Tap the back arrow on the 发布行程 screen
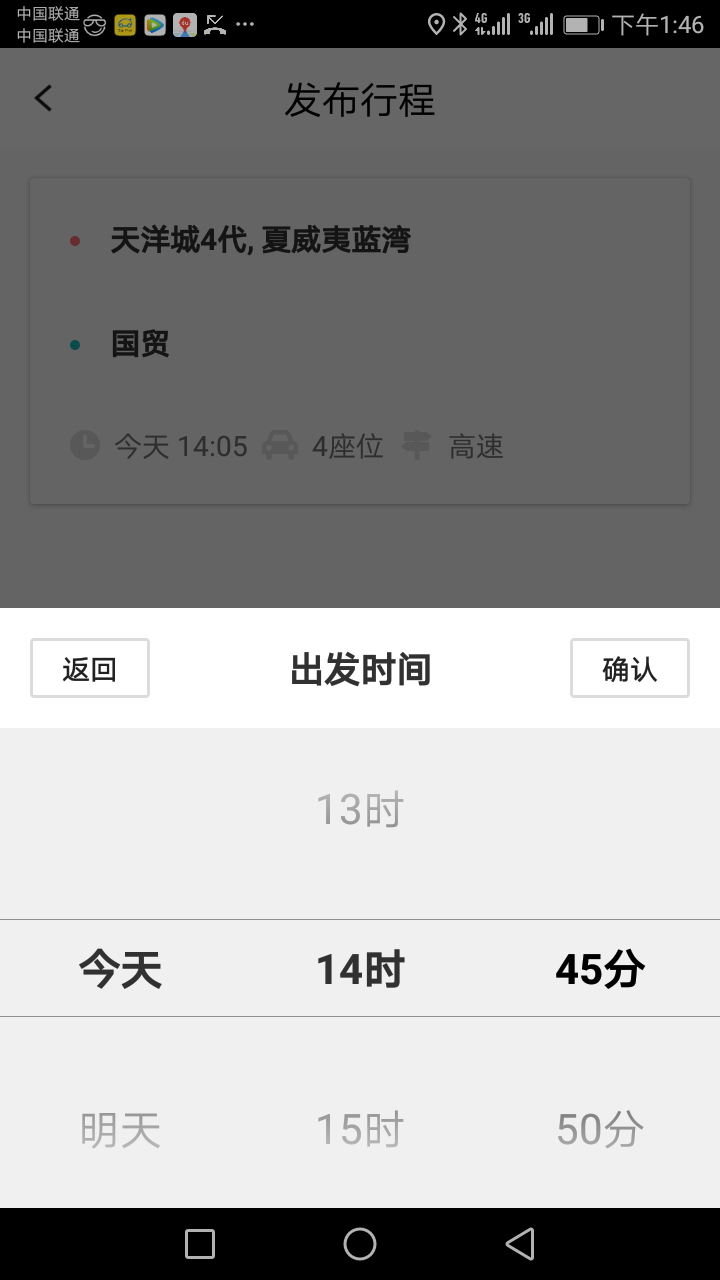This screenshot has width=720, height=1280. (x=42, y=97)
